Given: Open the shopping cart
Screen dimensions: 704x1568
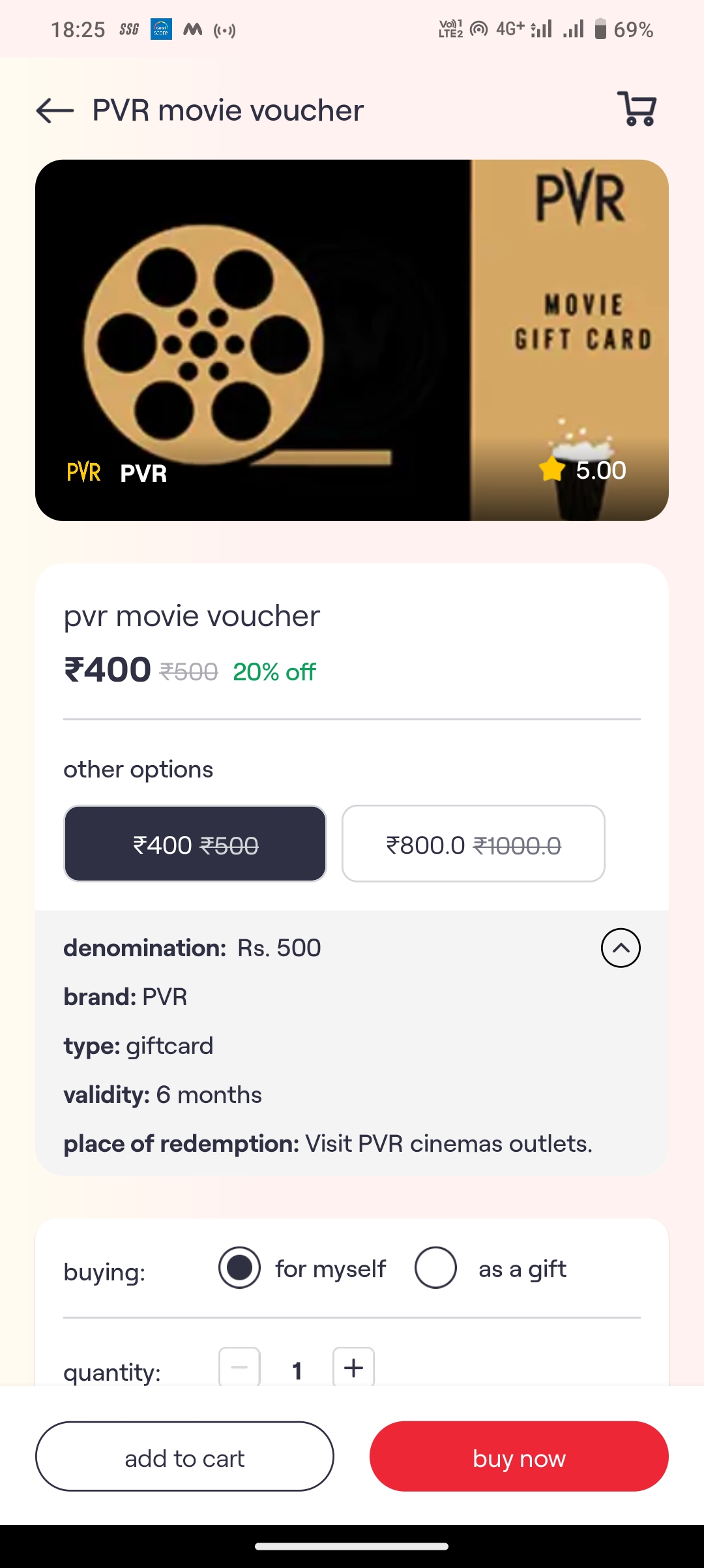Looking at the screenshot, I should click(x=637, y=109).
